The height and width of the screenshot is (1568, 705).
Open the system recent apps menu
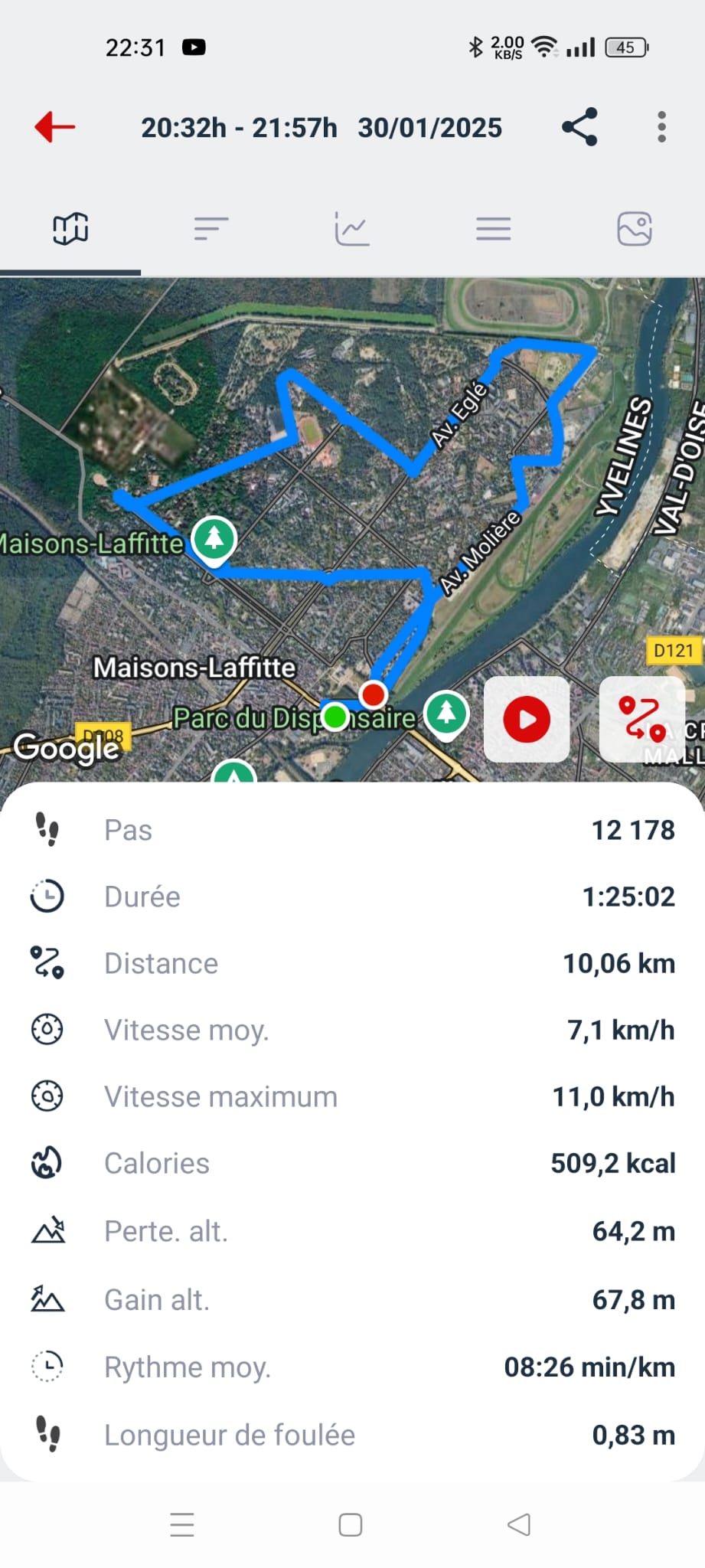[181, 1524]
